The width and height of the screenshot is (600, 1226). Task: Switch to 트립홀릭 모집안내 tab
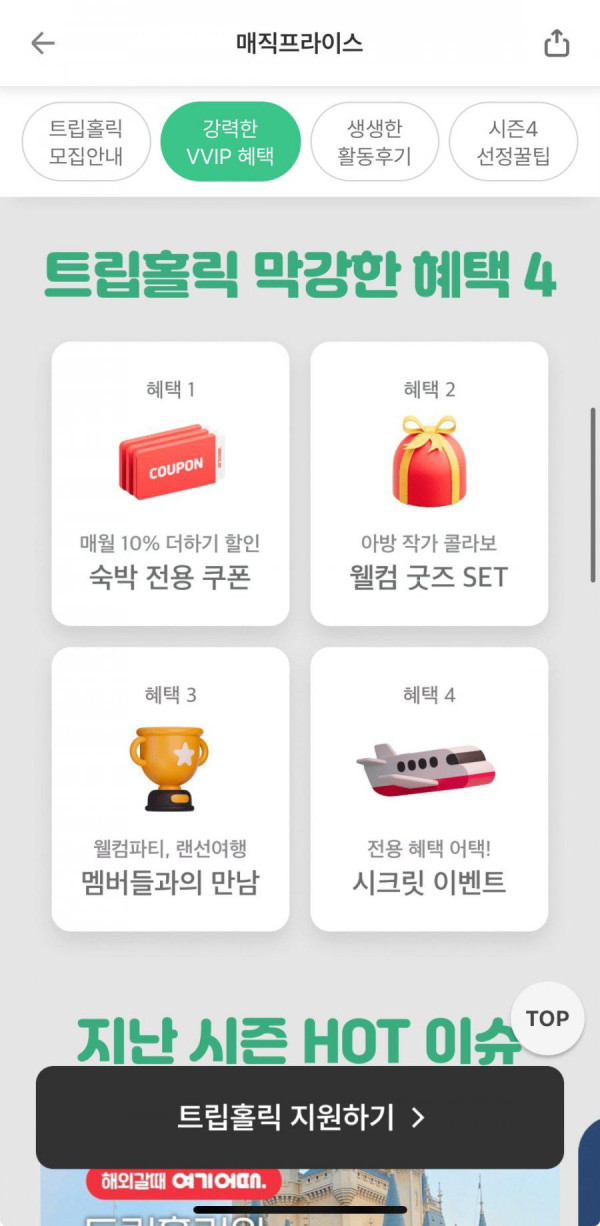pos(86,142)
